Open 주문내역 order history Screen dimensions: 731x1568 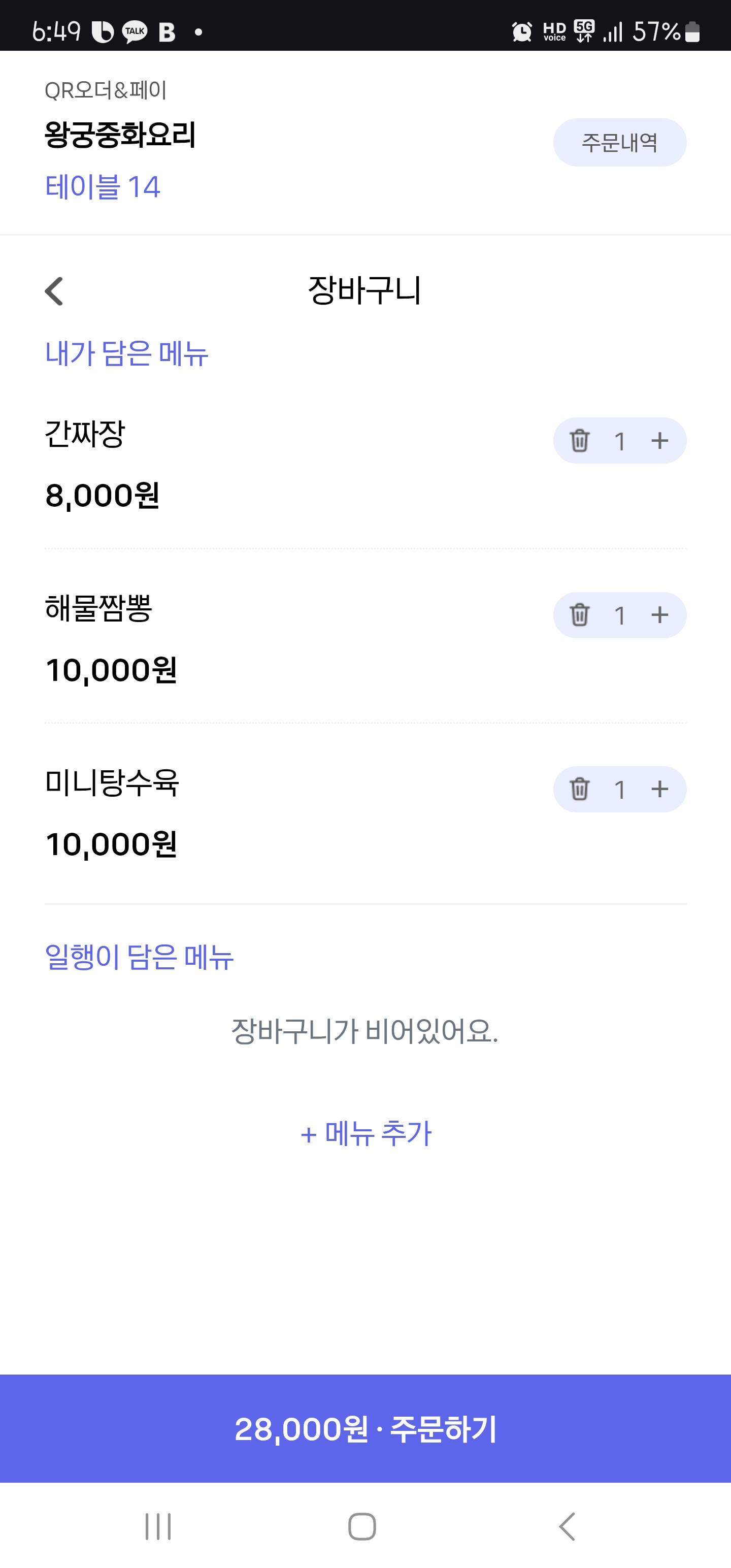619,143
